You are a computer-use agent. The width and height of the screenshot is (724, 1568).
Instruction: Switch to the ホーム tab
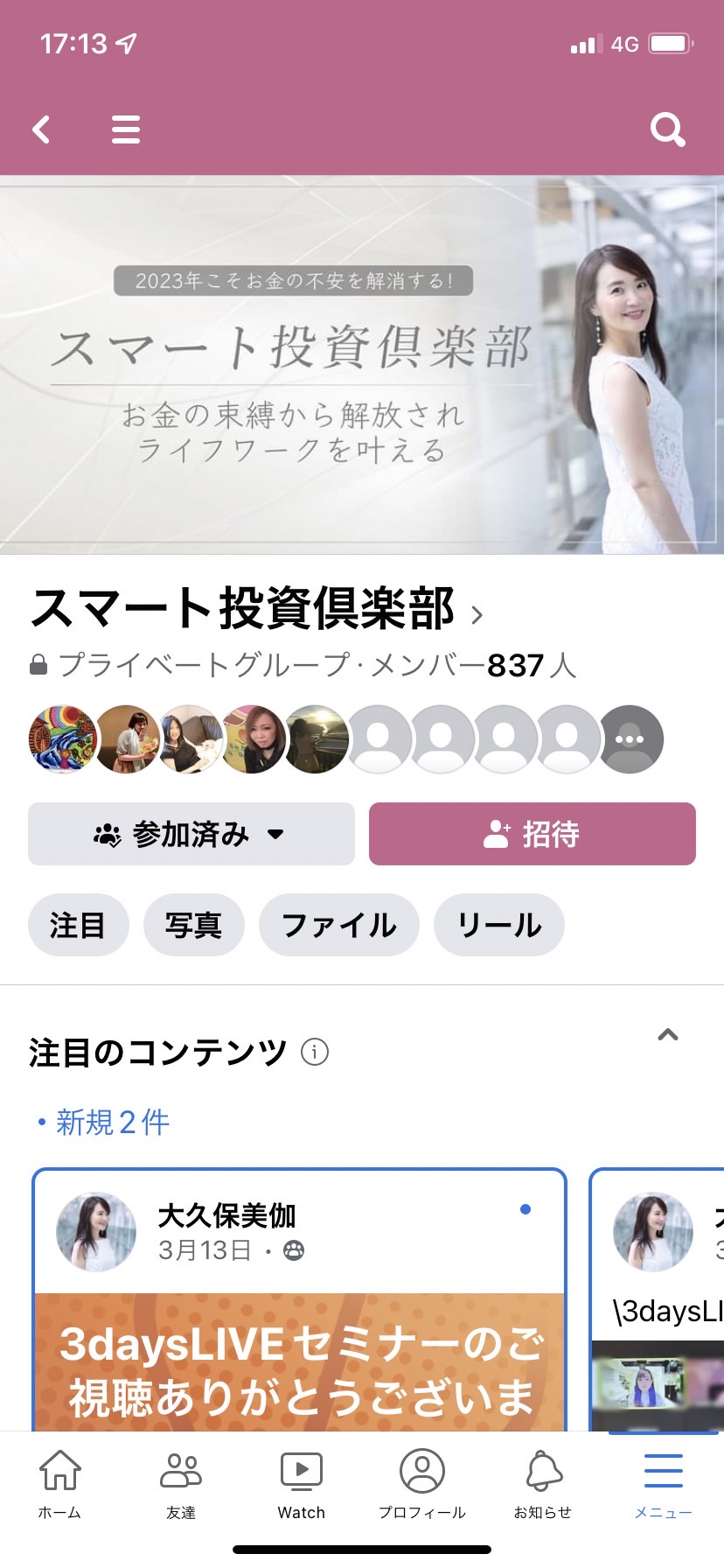pos(60,1484)
